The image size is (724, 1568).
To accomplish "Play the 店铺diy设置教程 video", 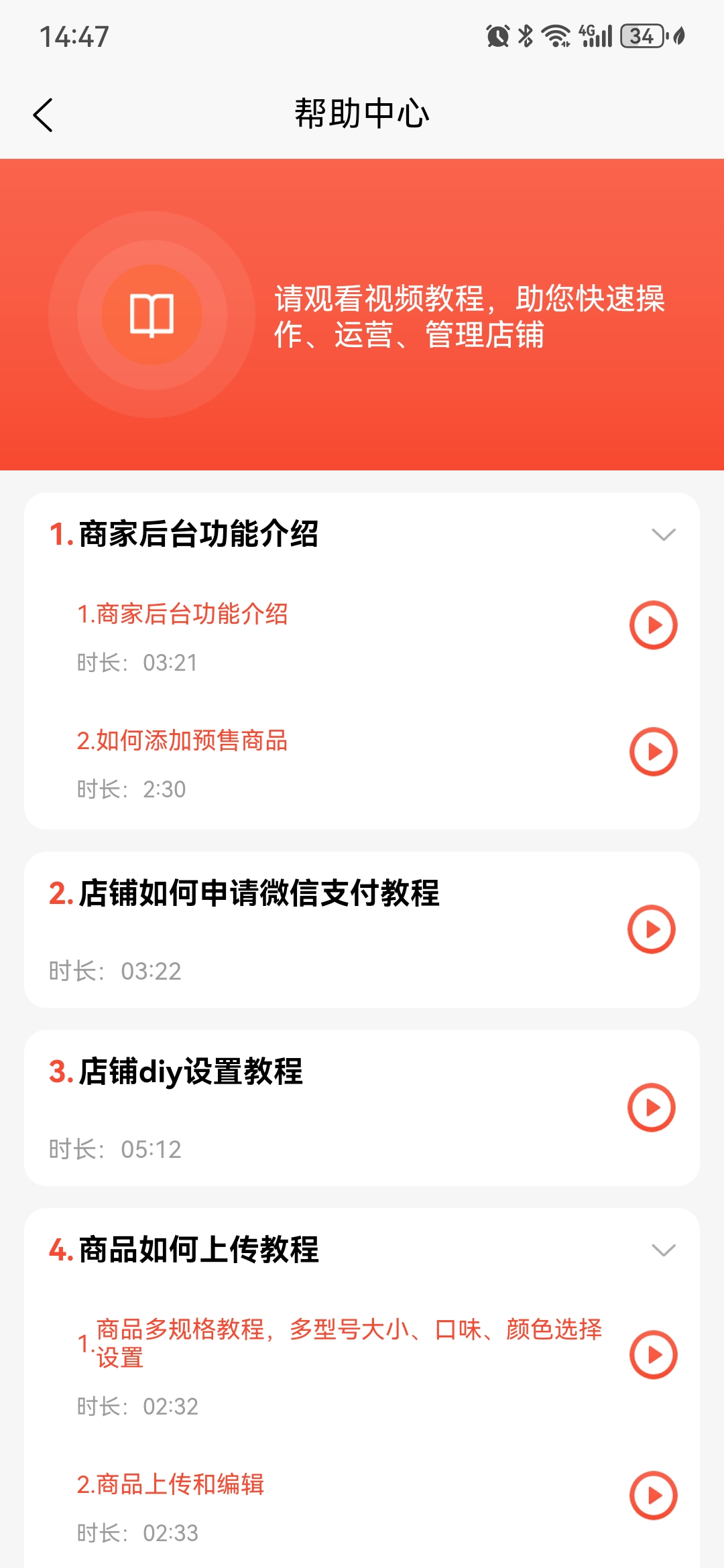I will (652, 1109).
